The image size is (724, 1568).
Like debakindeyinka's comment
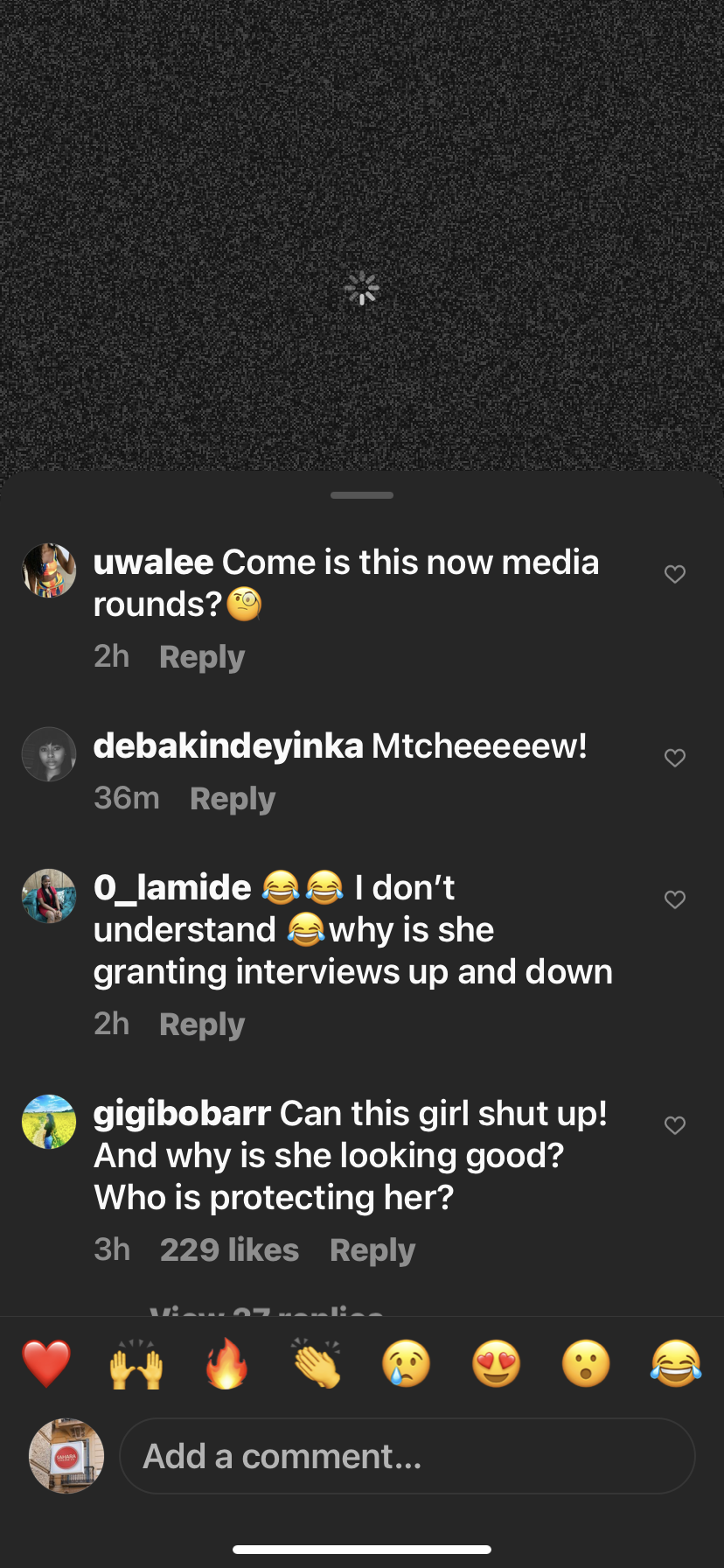pyautogui.click(x=674, y=758)
